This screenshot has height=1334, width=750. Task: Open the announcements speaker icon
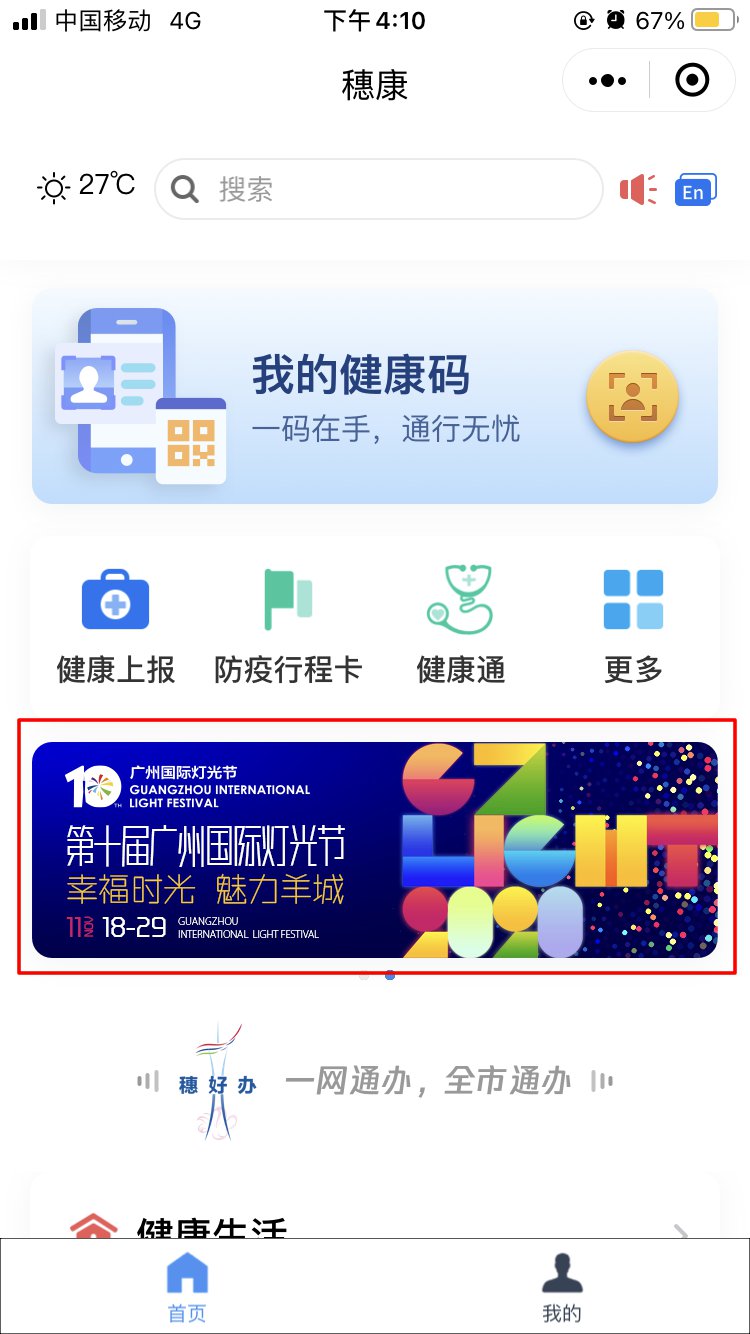638,189
